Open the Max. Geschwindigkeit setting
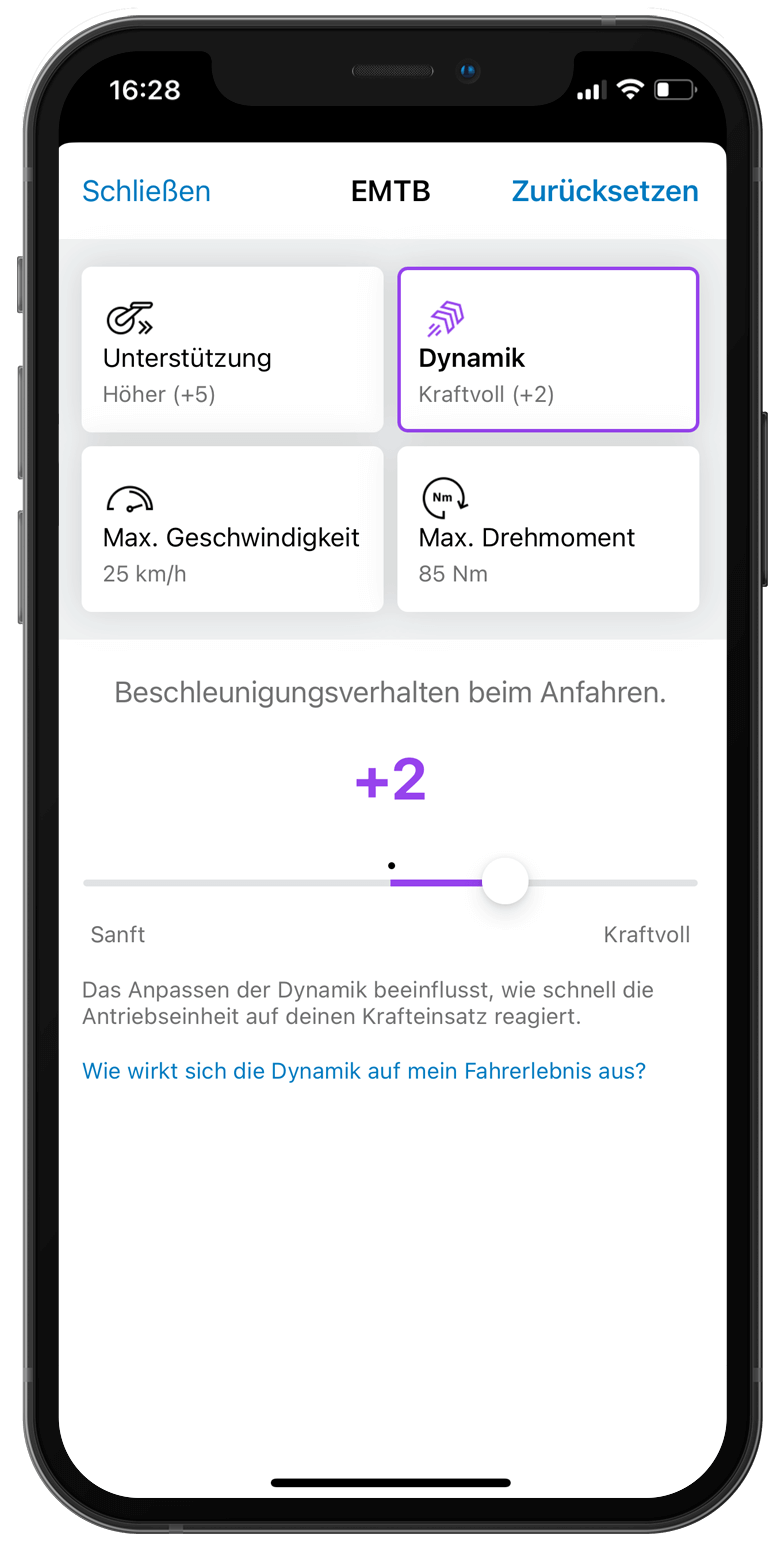 232,529
